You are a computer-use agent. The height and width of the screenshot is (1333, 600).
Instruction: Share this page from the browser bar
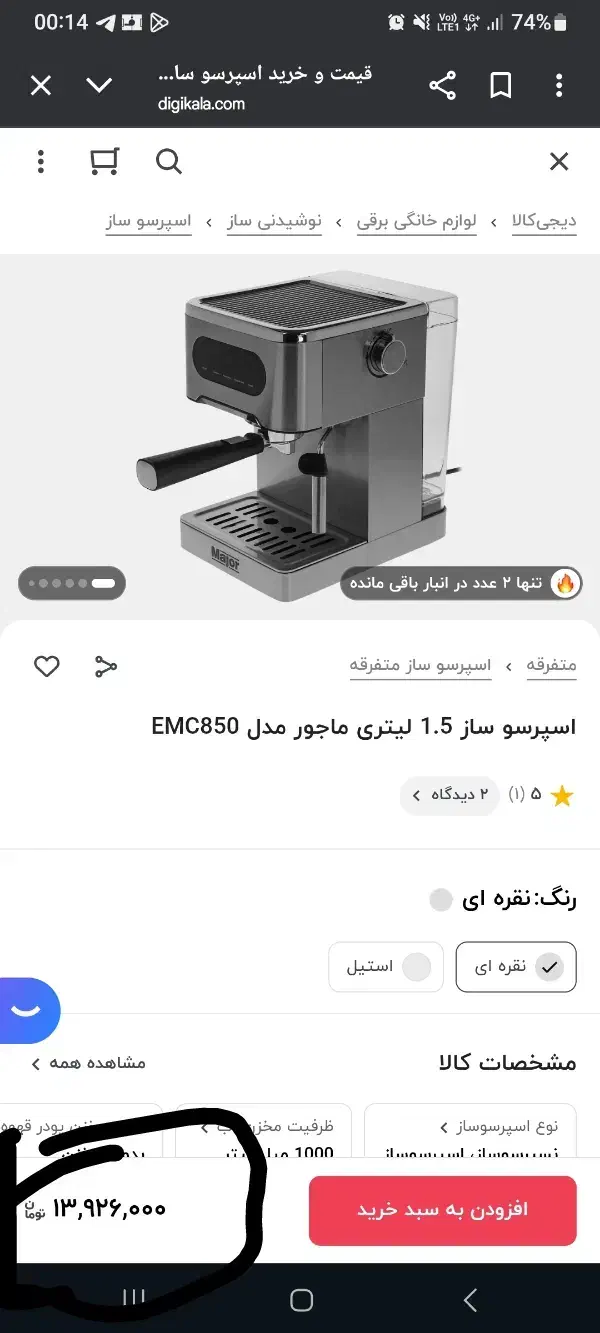tap(442, 86)
